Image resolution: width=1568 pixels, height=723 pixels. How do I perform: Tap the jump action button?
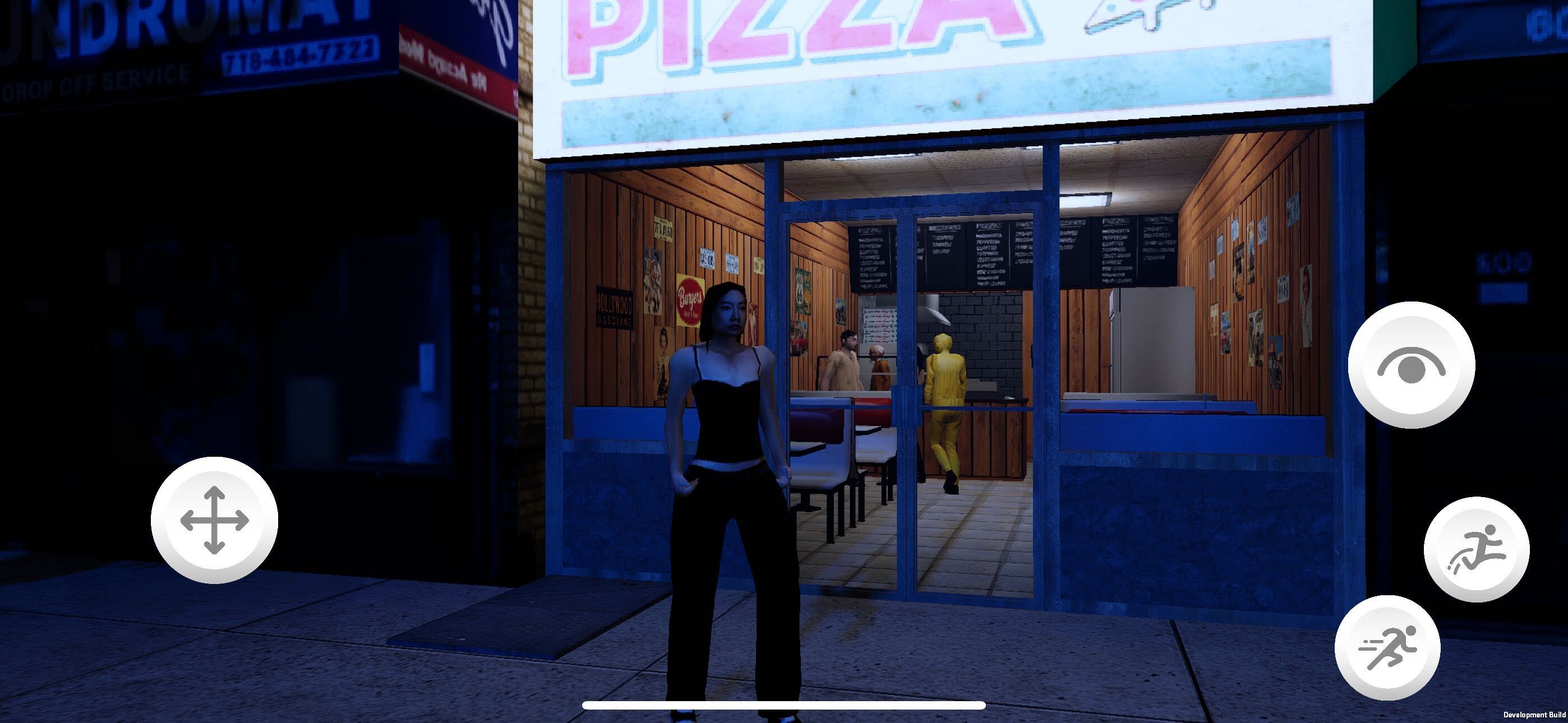pos(1476,550)
